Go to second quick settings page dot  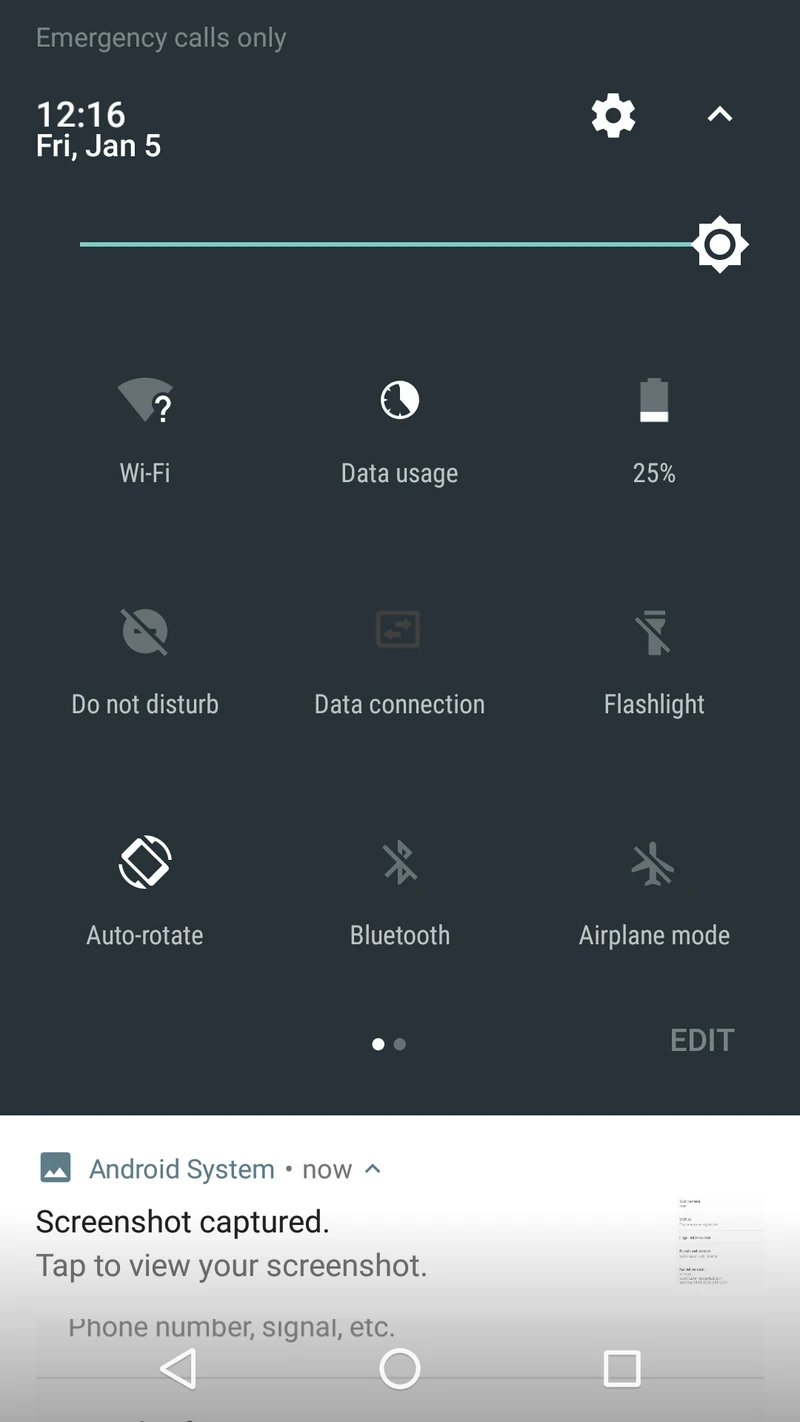(x=400, y=1044)
